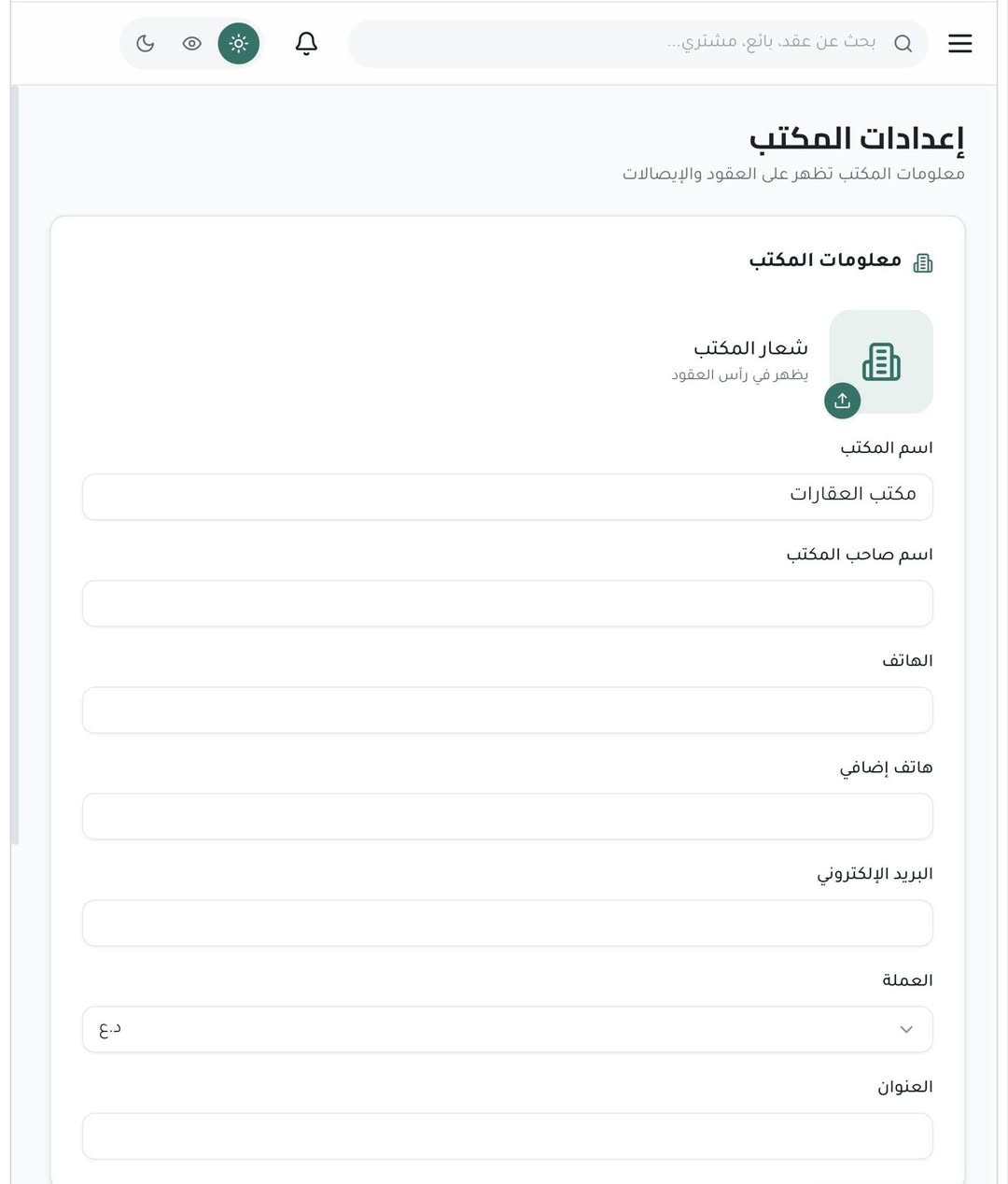This screenshot has width=1008, height=1184.
Task: Tap the العنوان address field
Action: (508, 1135)
